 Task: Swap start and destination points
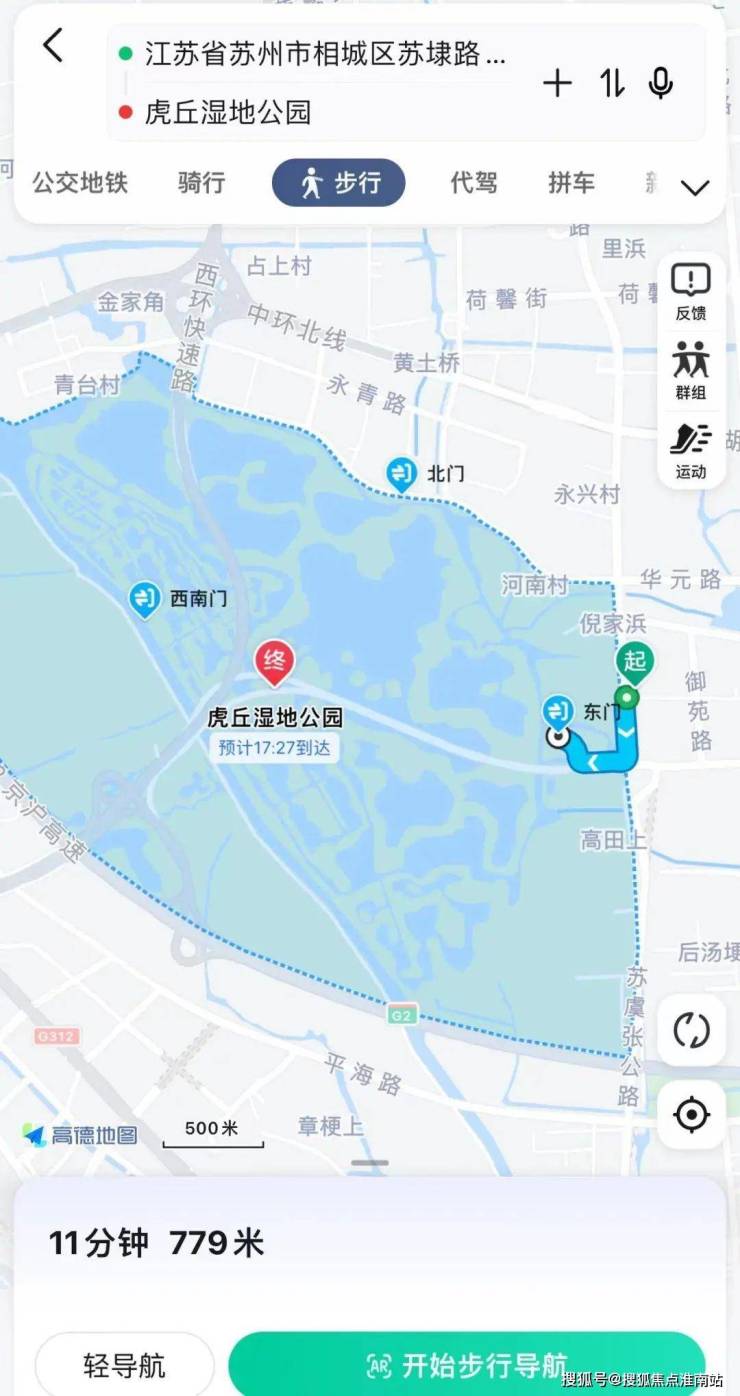609,84
